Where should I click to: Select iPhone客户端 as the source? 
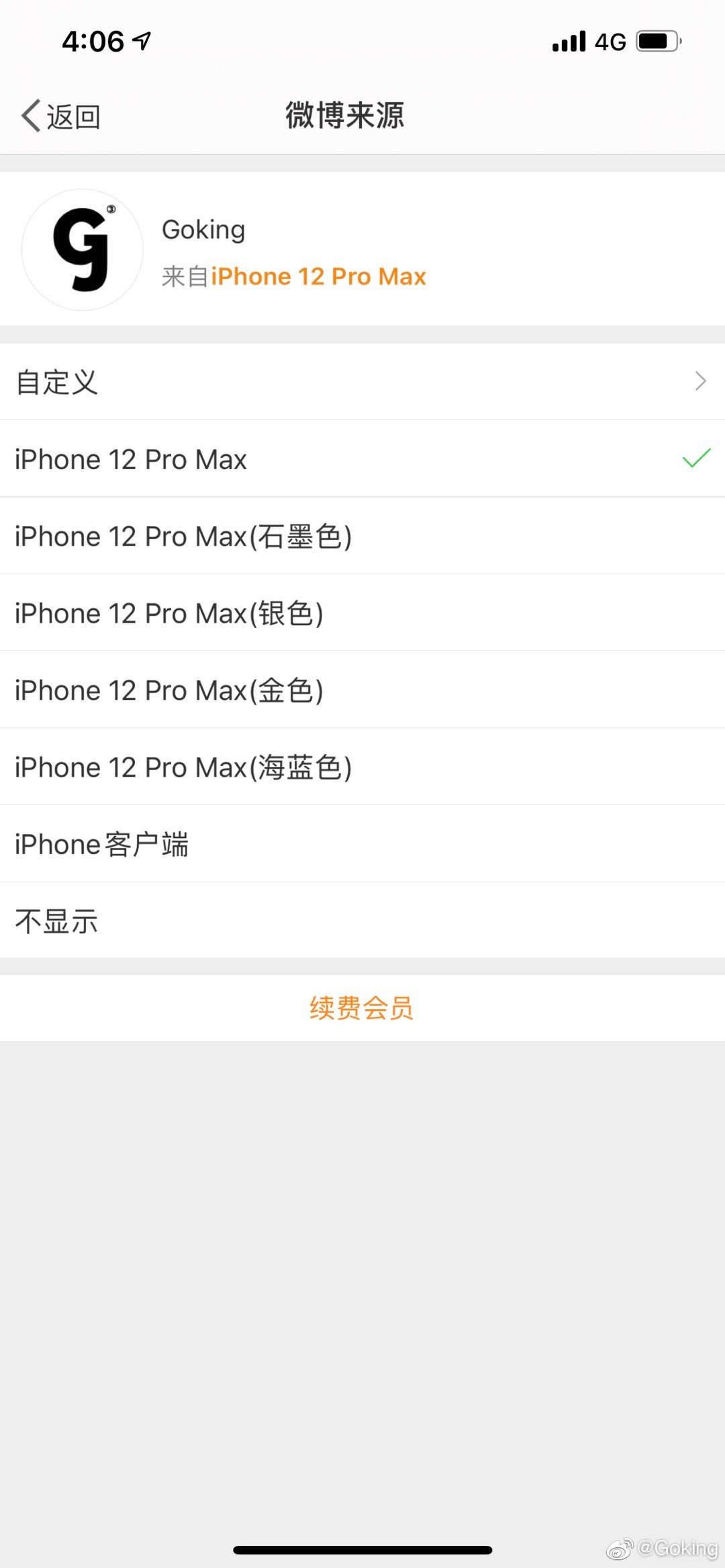[x=362, y=844]
